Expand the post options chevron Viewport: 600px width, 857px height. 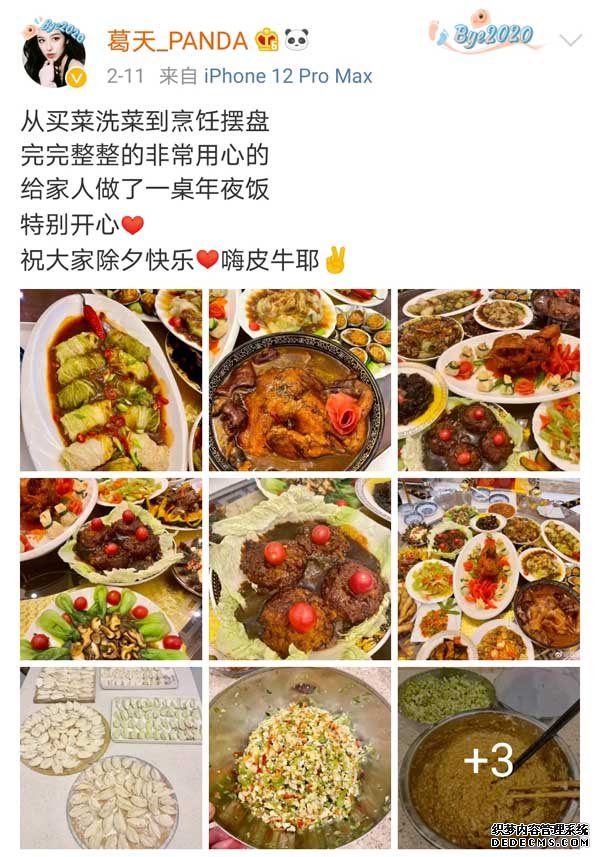[x=570, y=41]
